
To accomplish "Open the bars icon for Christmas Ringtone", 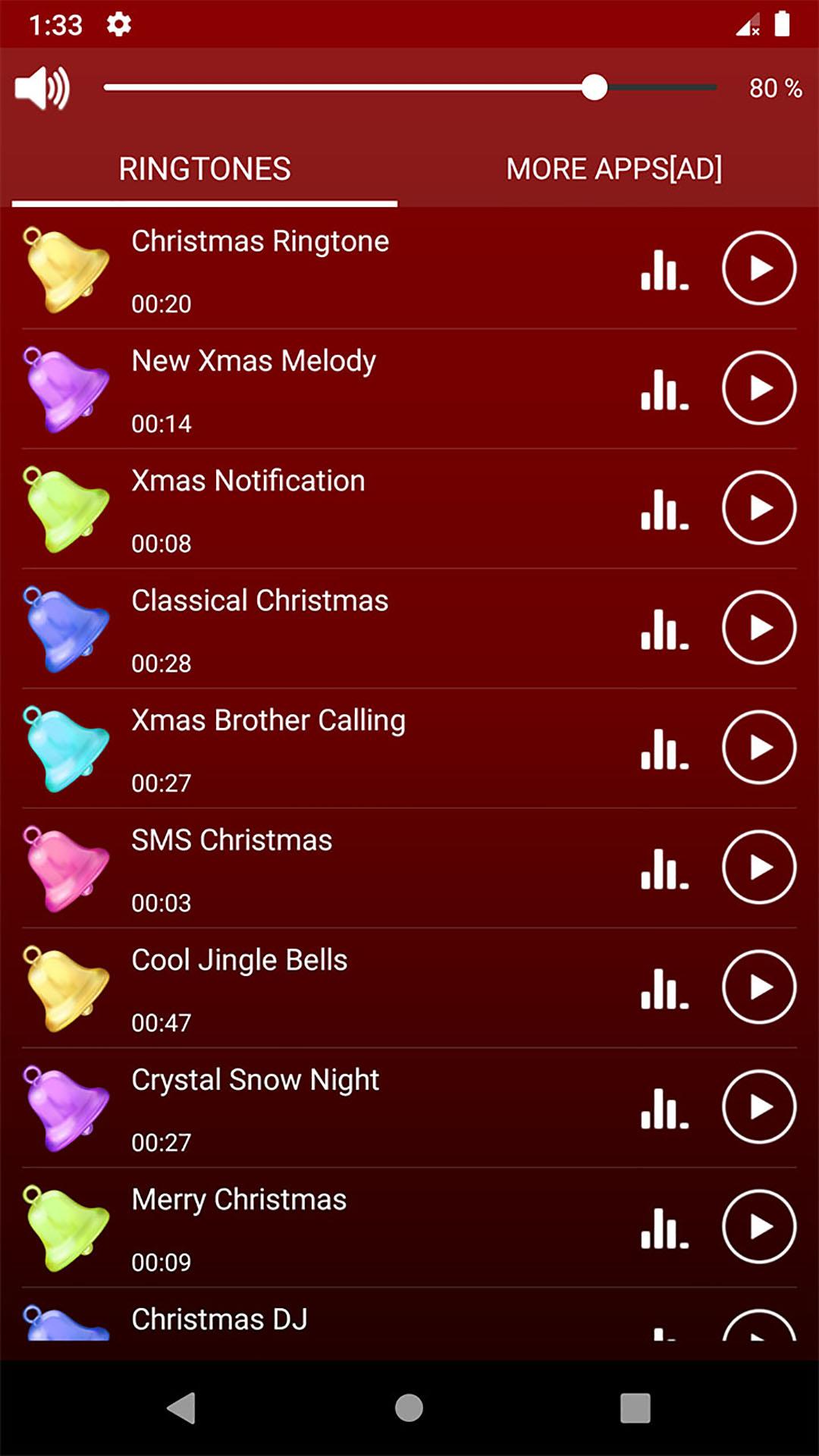I will click(x=665, y=270).
